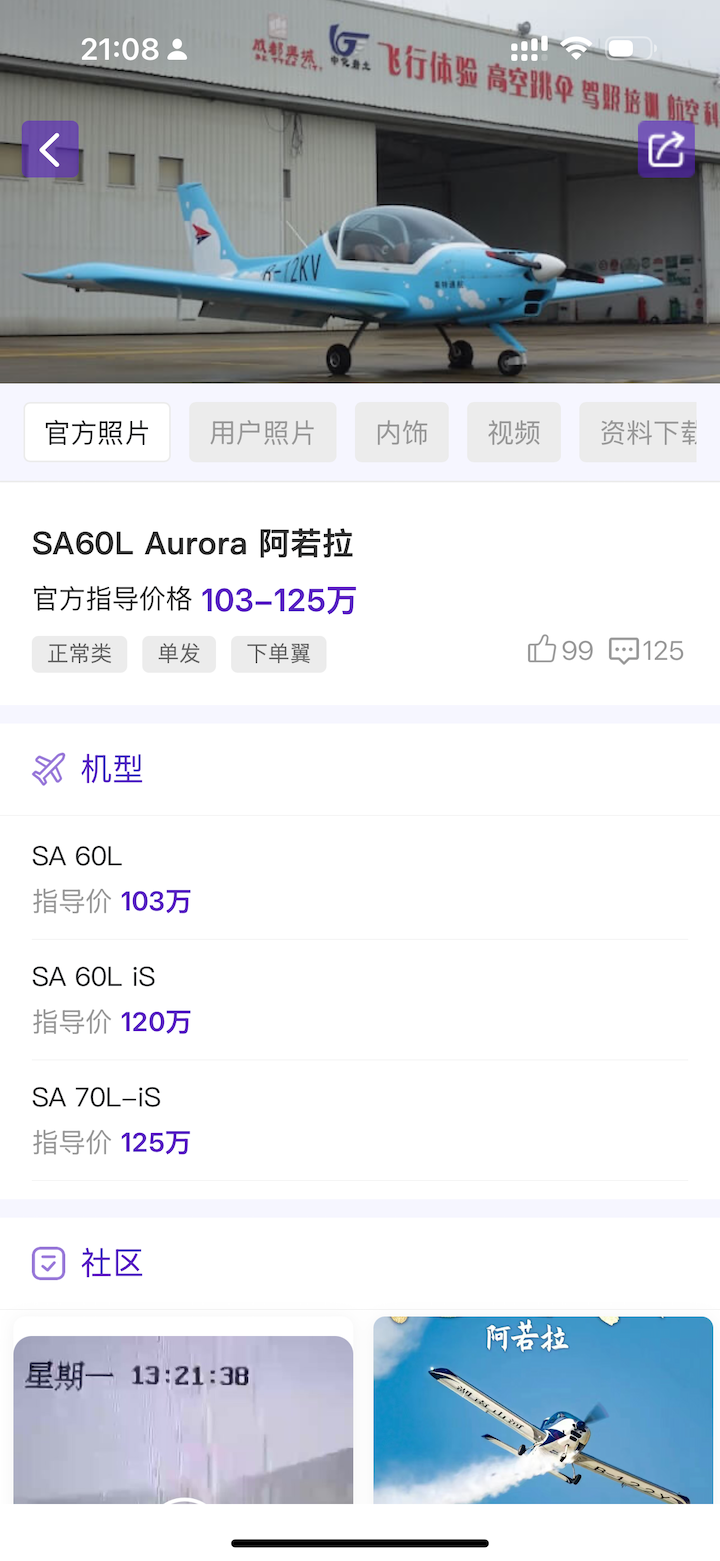This screenshot has height=1561, width=720.
Task: Open the 内饰 photo tab
Action: tap(401, 432)
